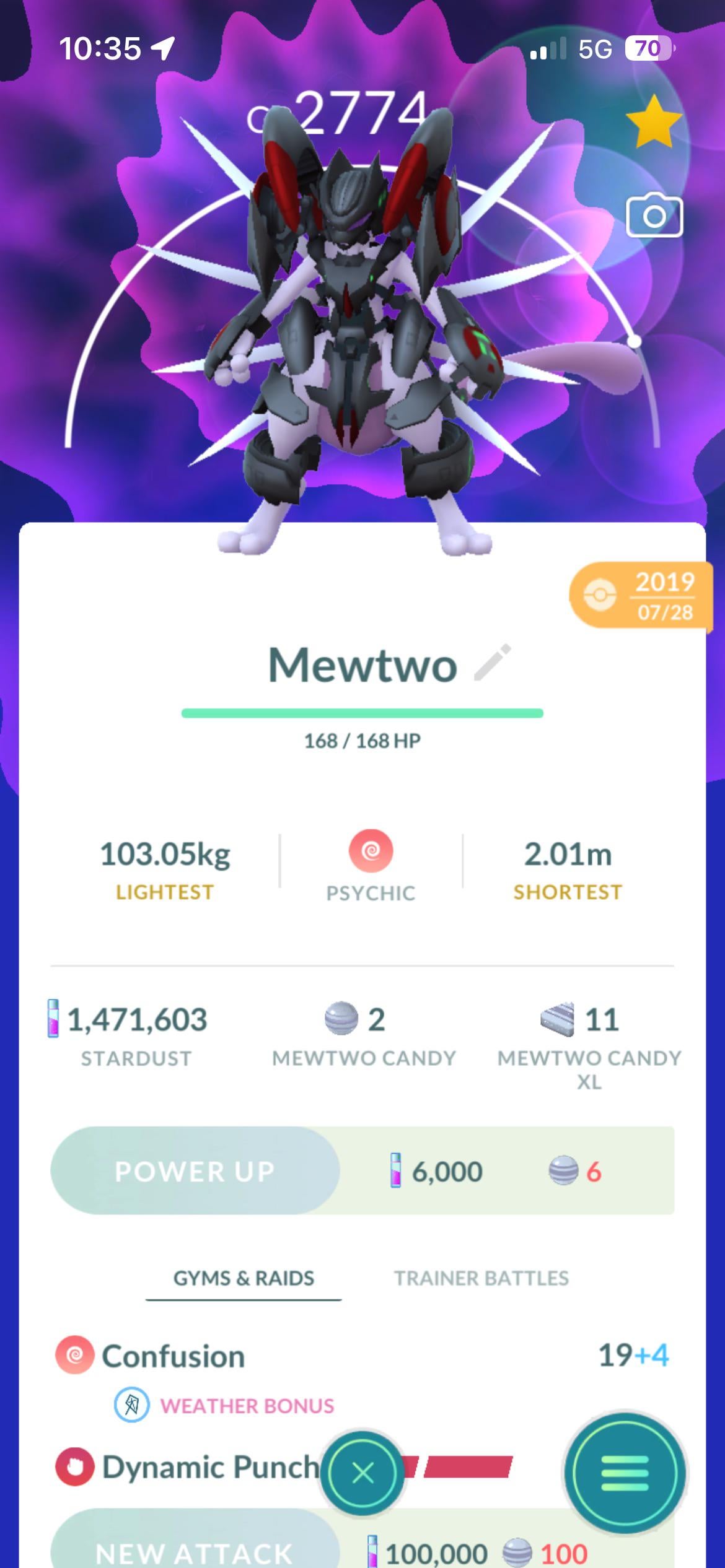
Task: Open the AR camera snapshot
Action: (654, 217)
